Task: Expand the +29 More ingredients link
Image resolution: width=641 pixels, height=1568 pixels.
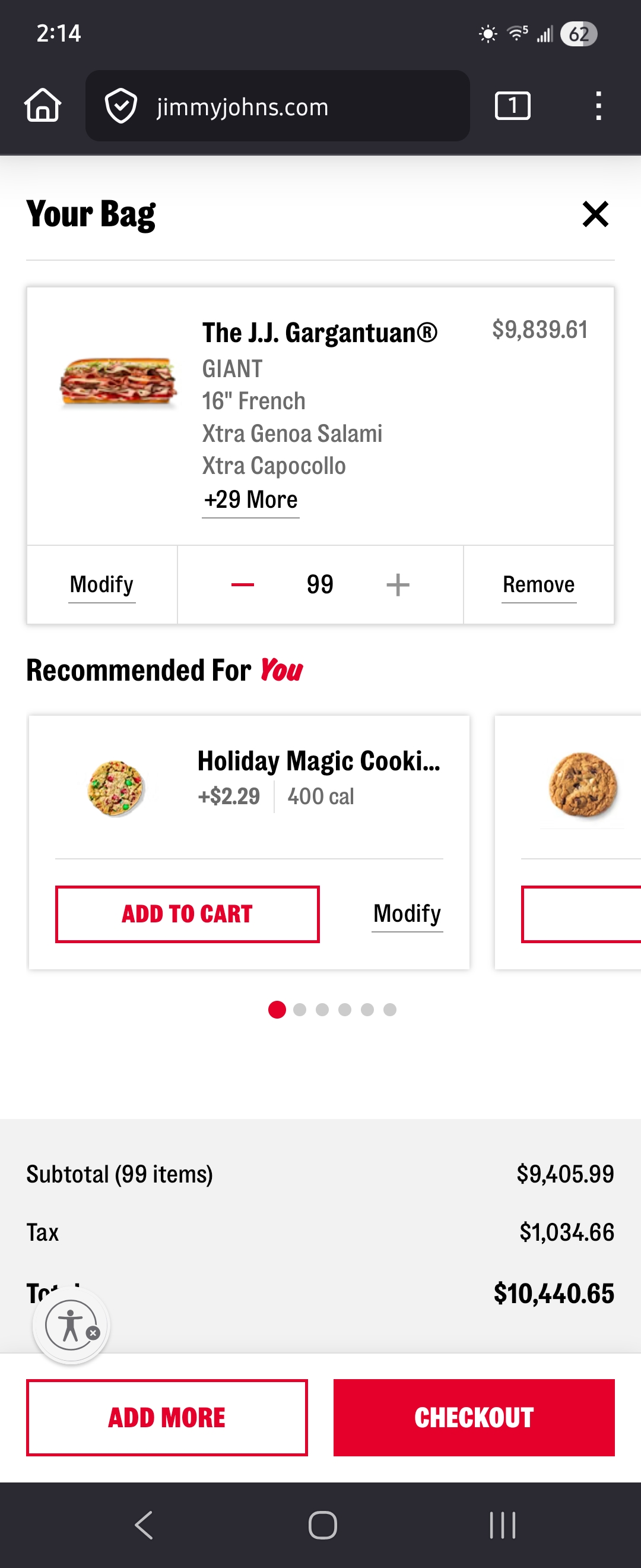Action: coord(250,500)
